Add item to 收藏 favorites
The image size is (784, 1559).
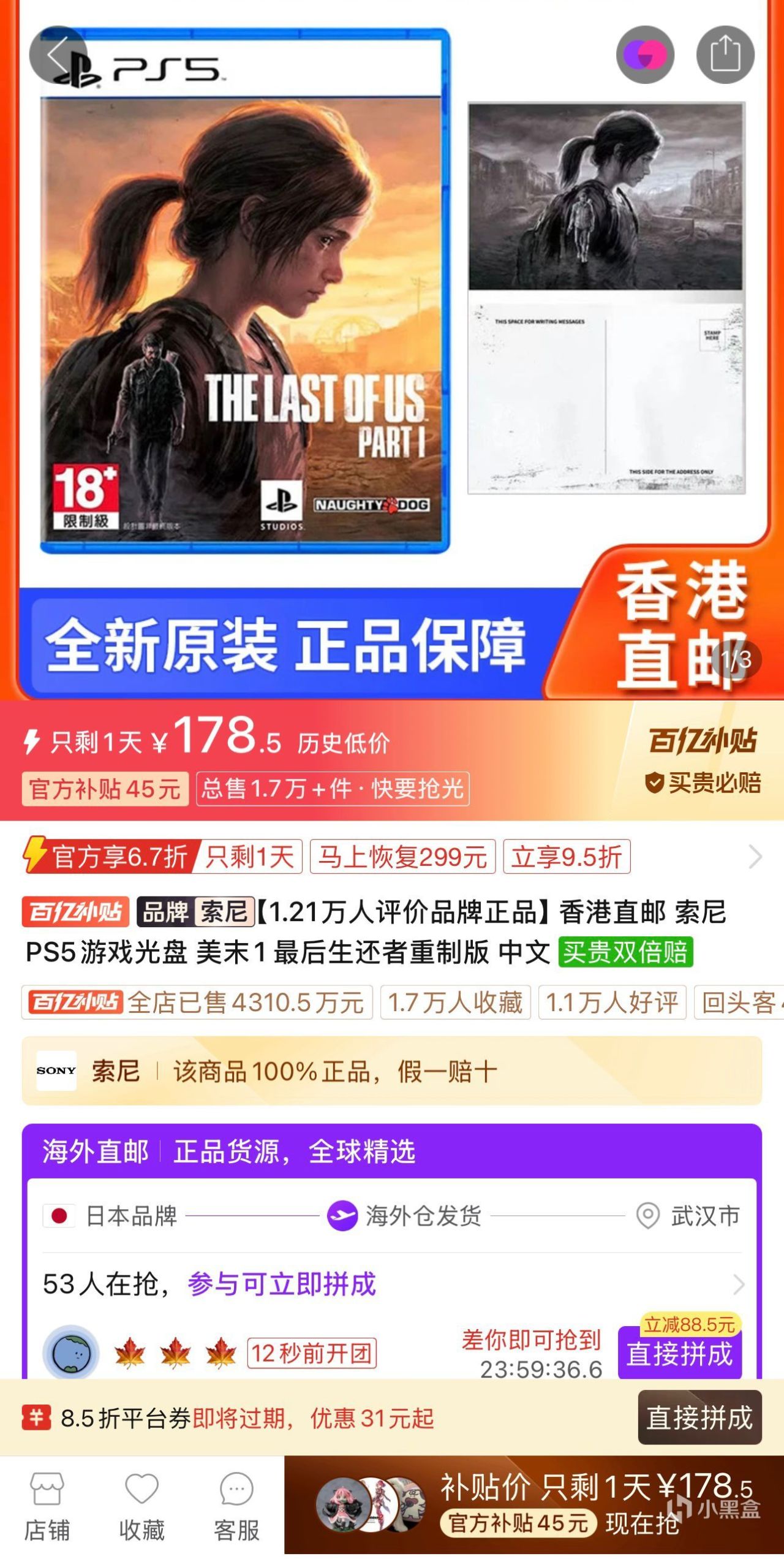pos(141,1508)
